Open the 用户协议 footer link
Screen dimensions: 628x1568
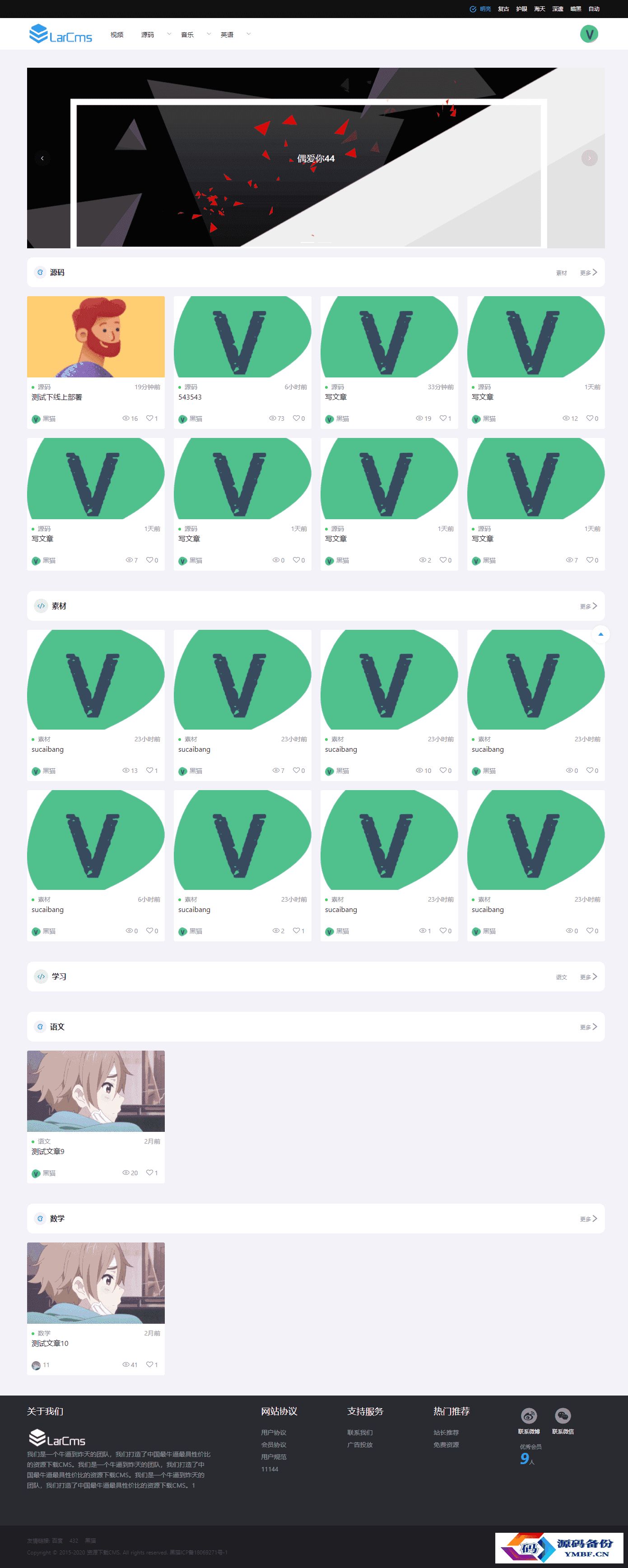click(273, 1432)
